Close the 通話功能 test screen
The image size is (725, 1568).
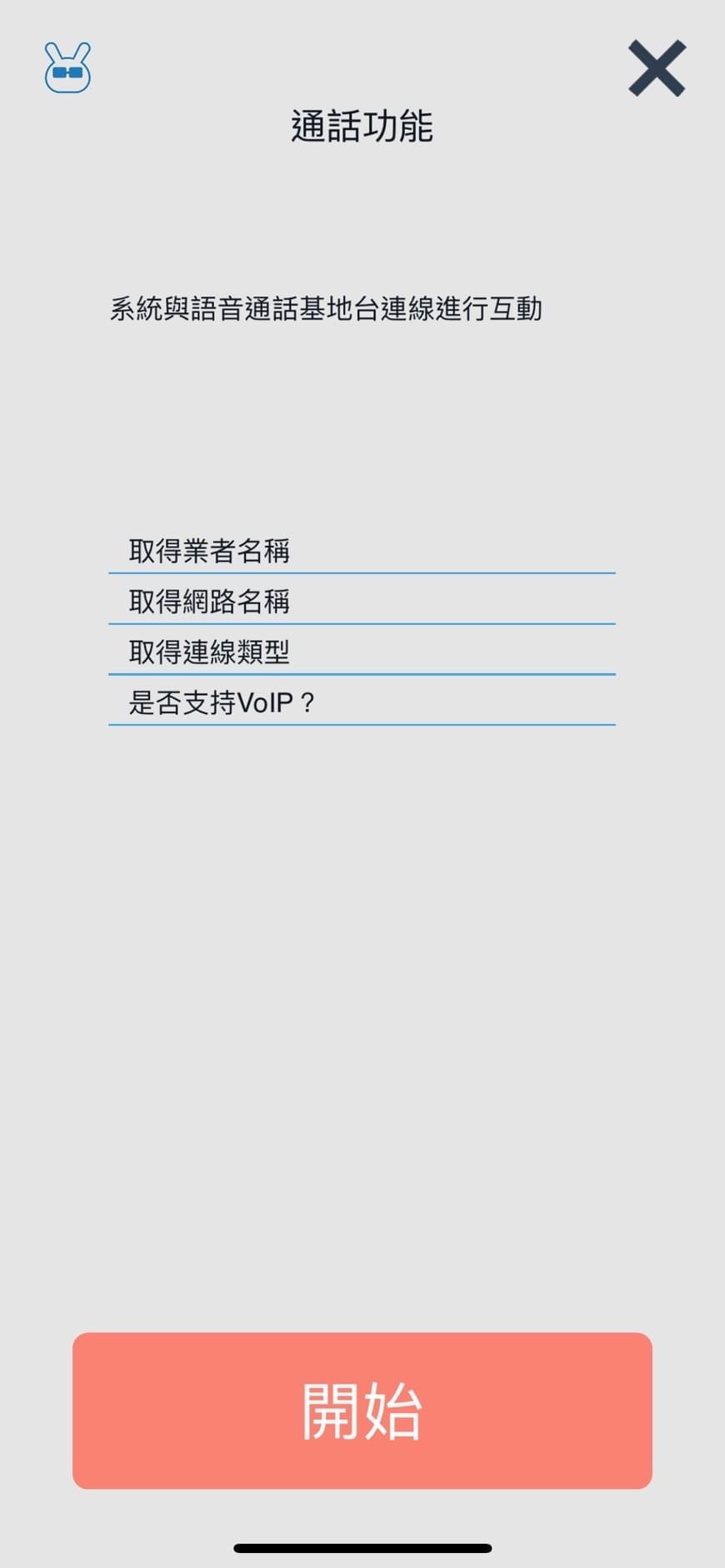coord(657,68)
